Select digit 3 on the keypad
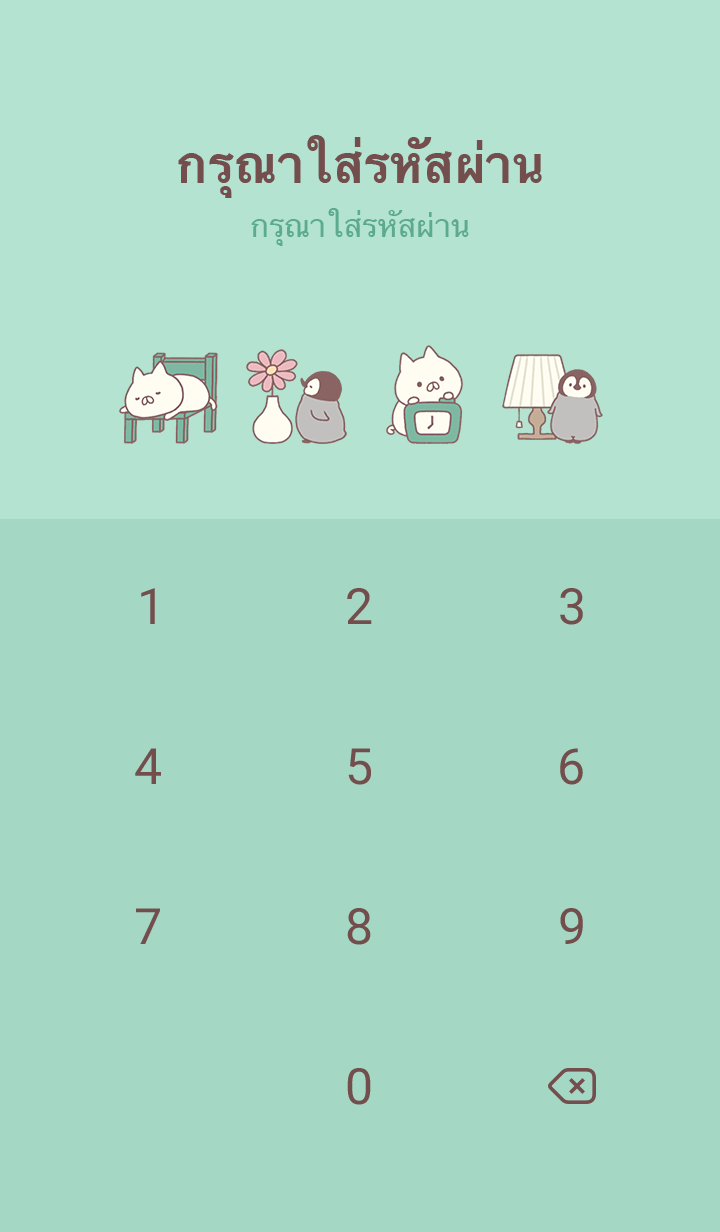Screen dimensions: 720x1232 571,607
